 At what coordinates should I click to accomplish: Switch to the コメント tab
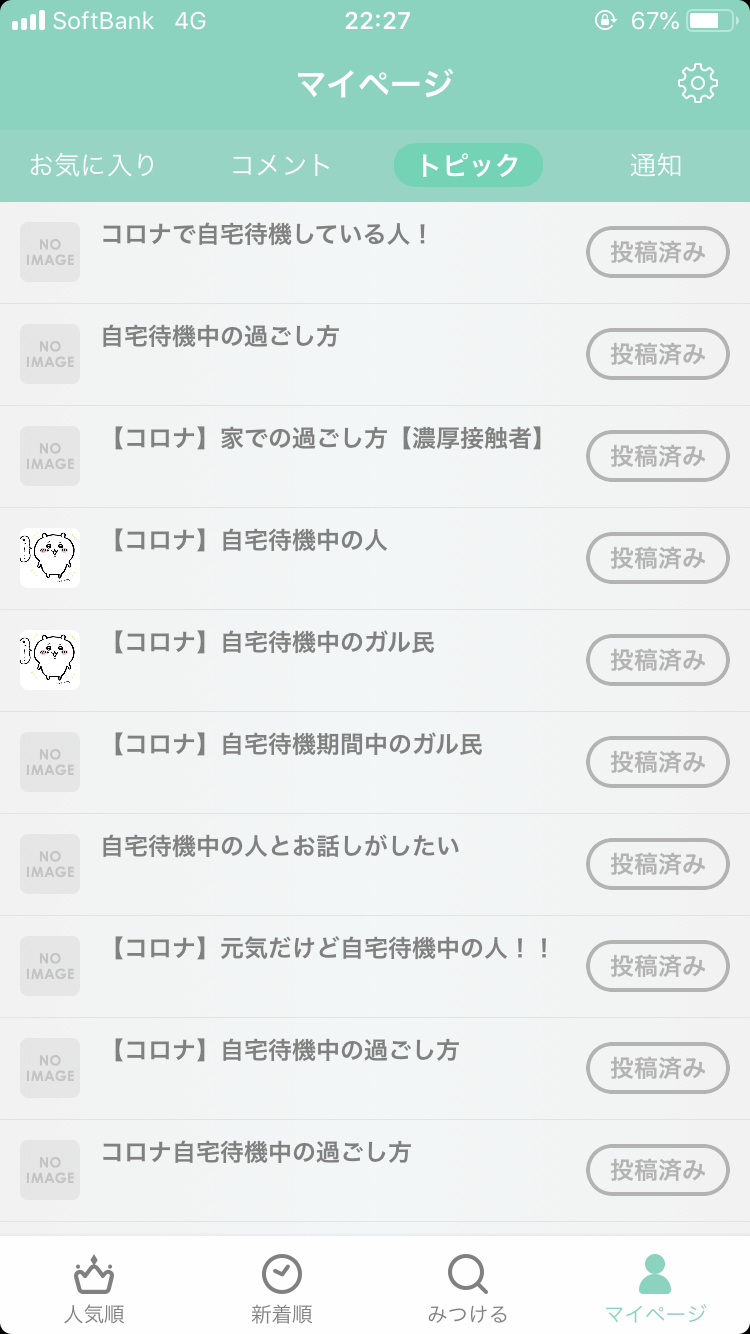click(281, 165)
